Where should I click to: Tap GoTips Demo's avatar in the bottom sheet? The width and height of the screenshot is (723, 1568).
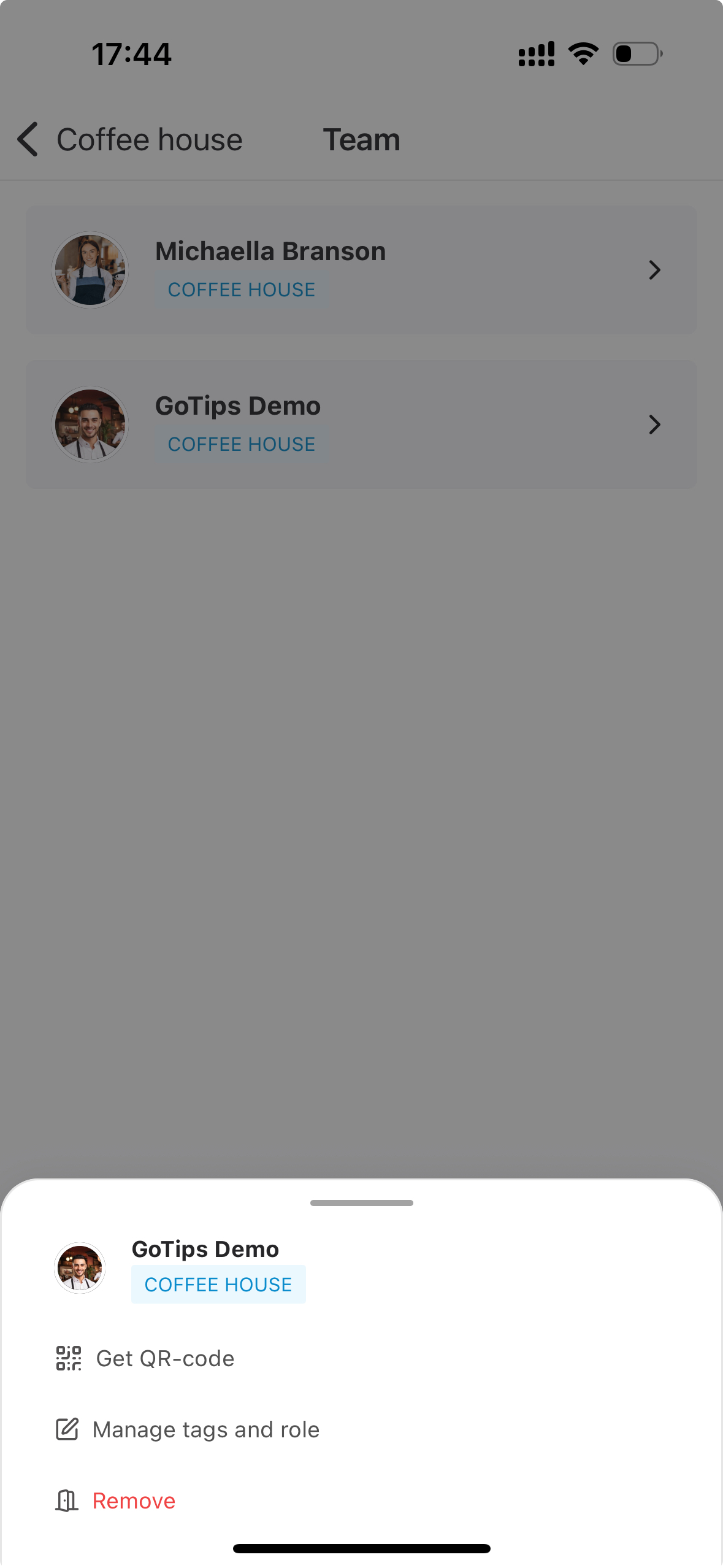click(x=80, y=1268)
